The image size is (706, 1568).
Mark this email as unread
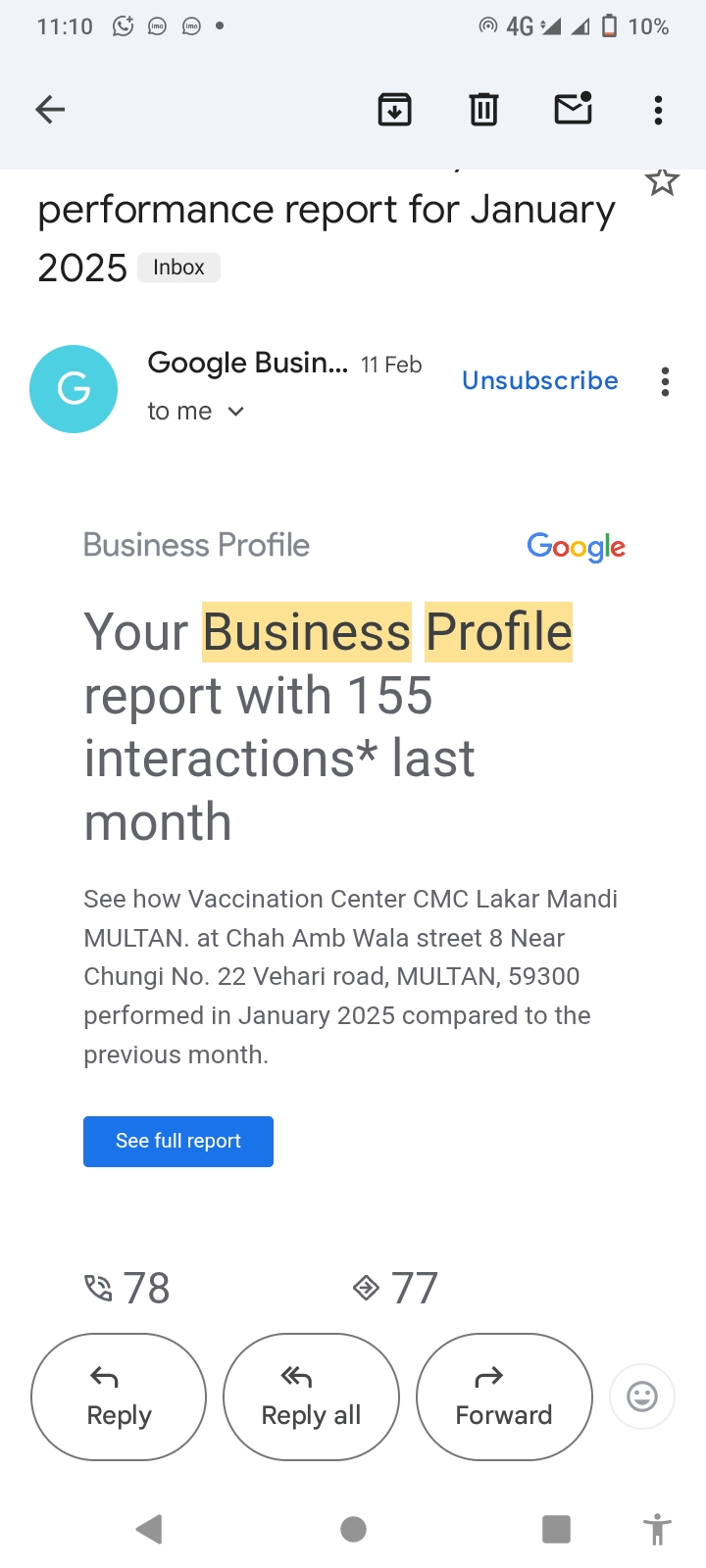pyautogui.click(x=573, y=109)
